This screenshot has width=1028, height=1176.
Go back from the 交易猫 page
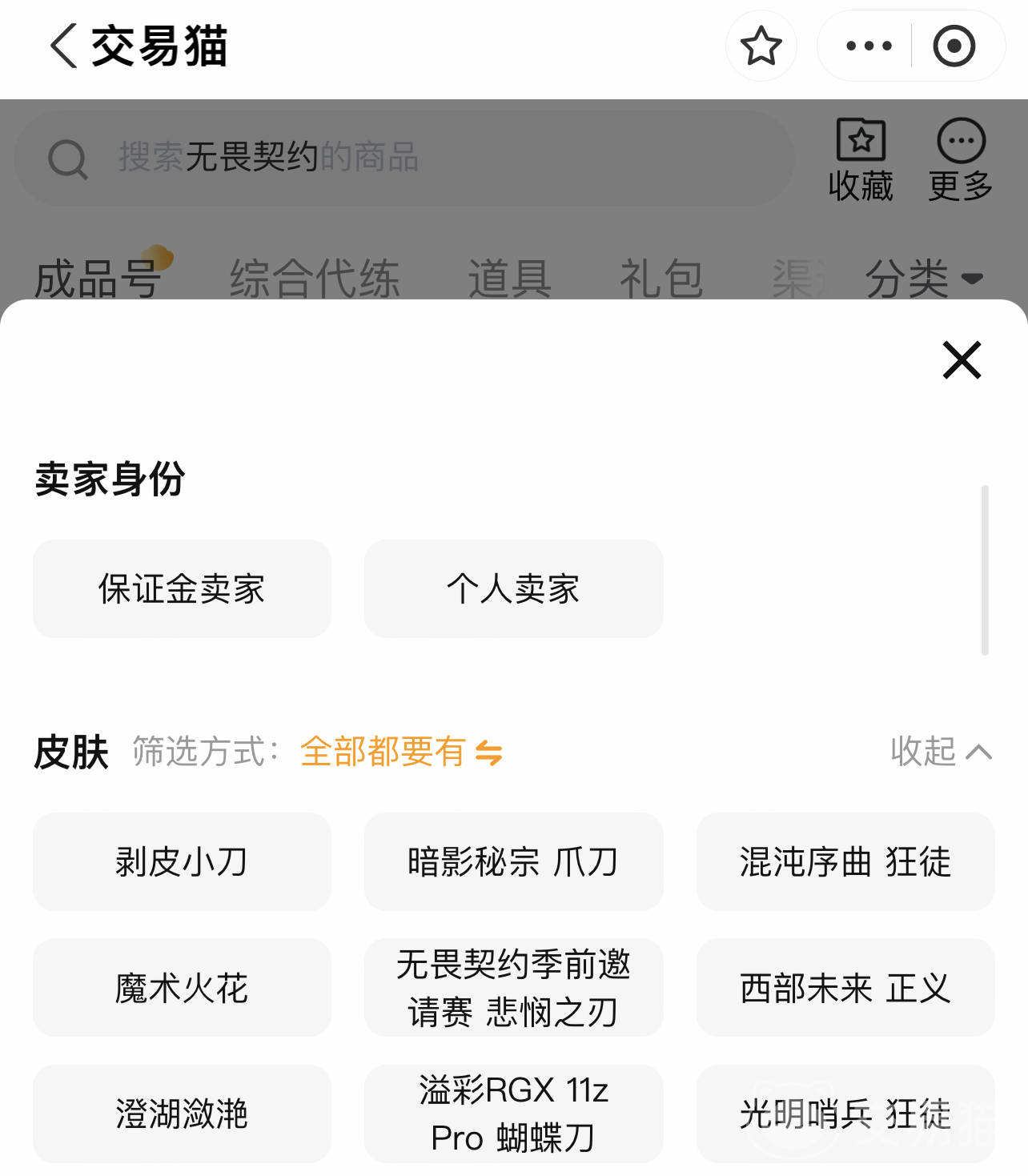[x=64, y=46]
